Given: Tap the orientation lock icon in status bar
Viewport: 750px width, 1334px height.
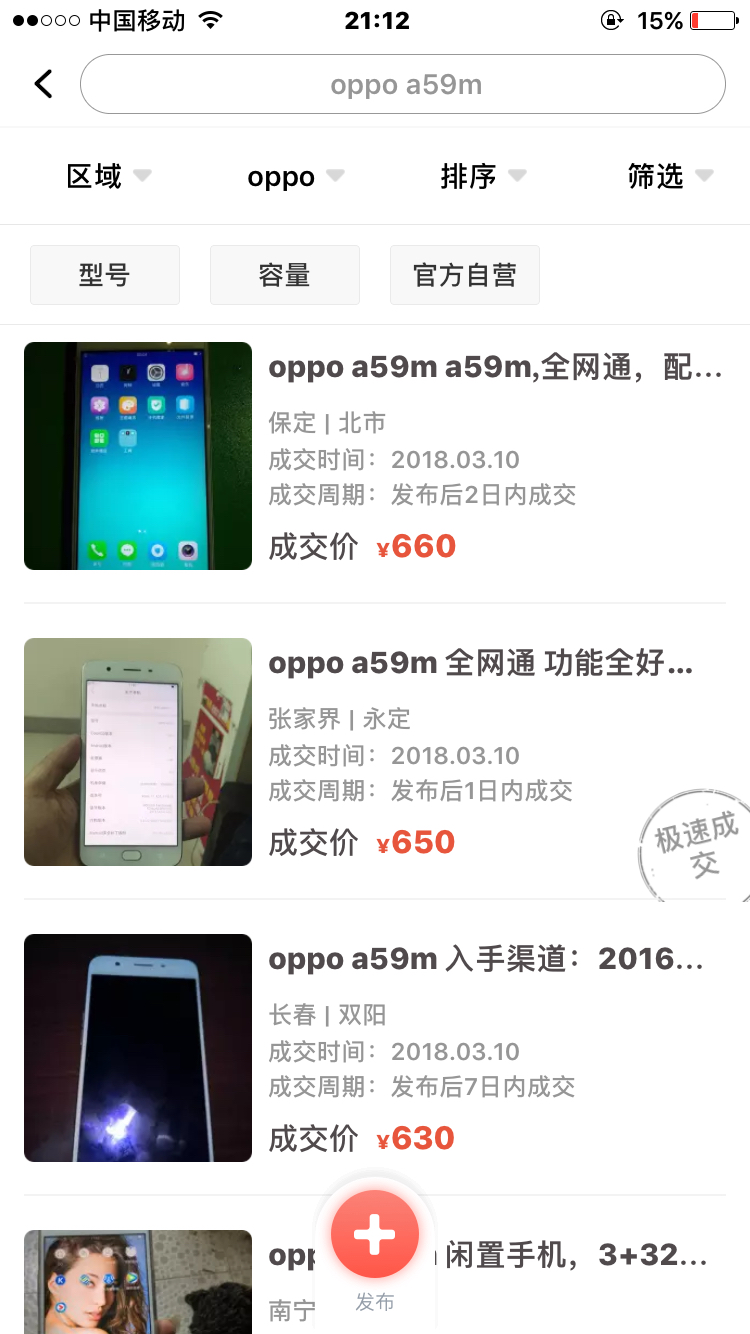Looking at the screenshot, I should pyautogui.click(x=611, y=19).
